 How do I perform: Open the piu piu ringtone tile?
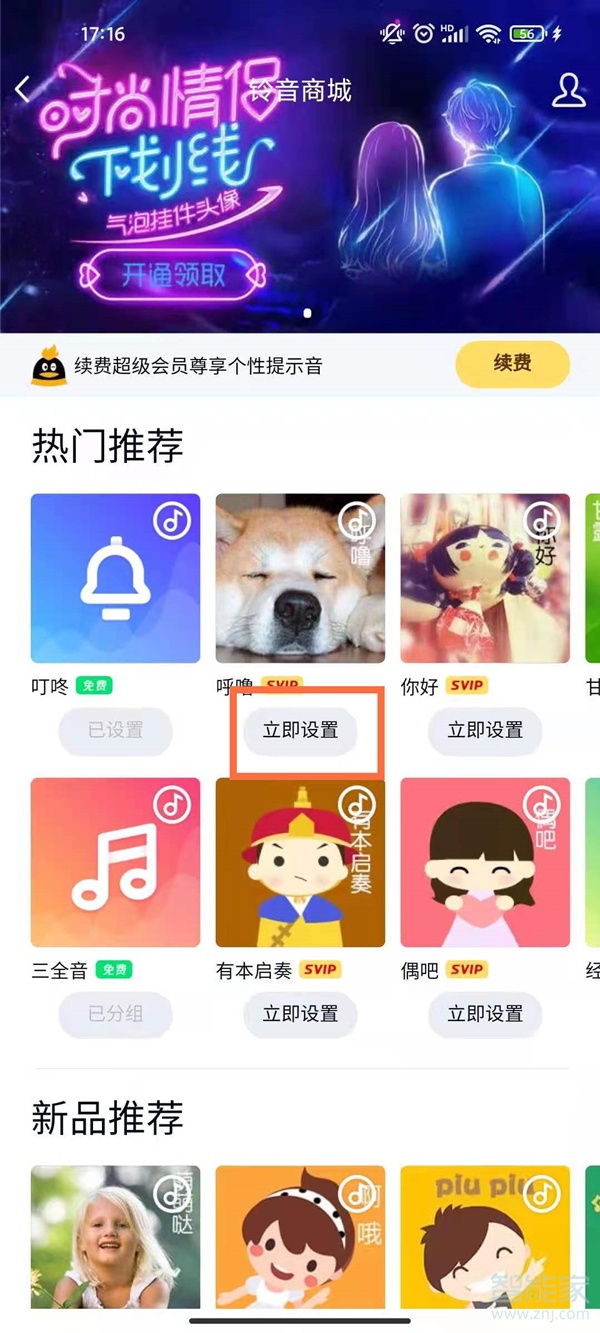pos(485,1237)
